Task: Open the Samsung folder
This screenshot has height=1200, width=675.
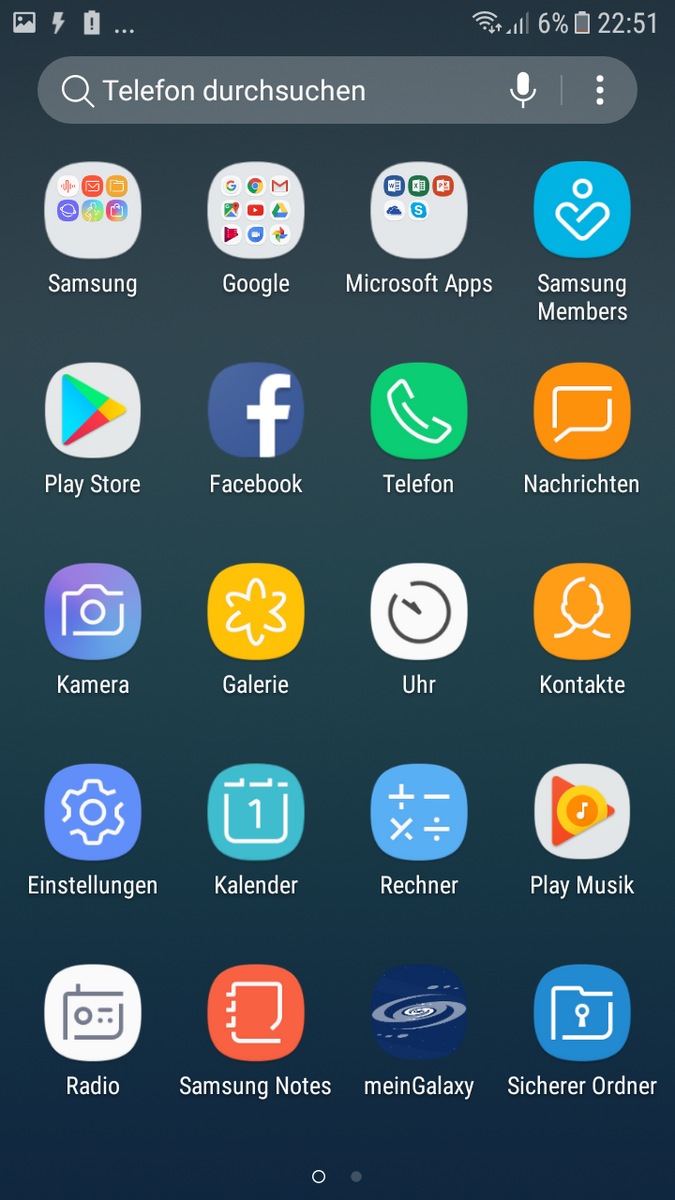Action: [93, 210]
